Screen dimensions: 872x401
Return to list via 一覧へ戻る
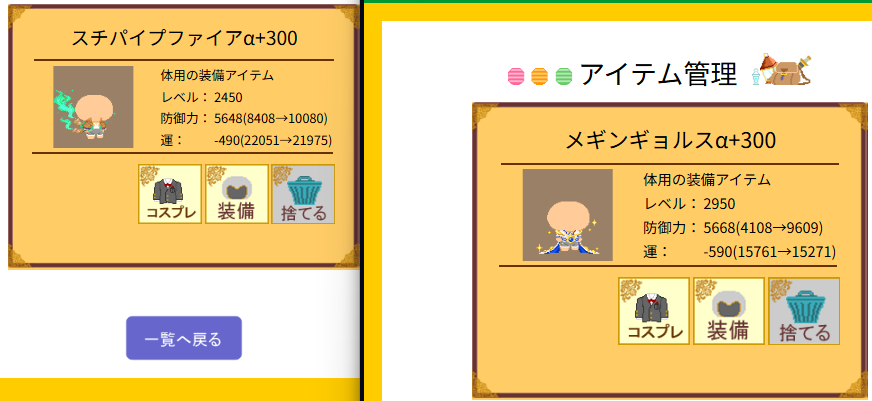[184, 338]
